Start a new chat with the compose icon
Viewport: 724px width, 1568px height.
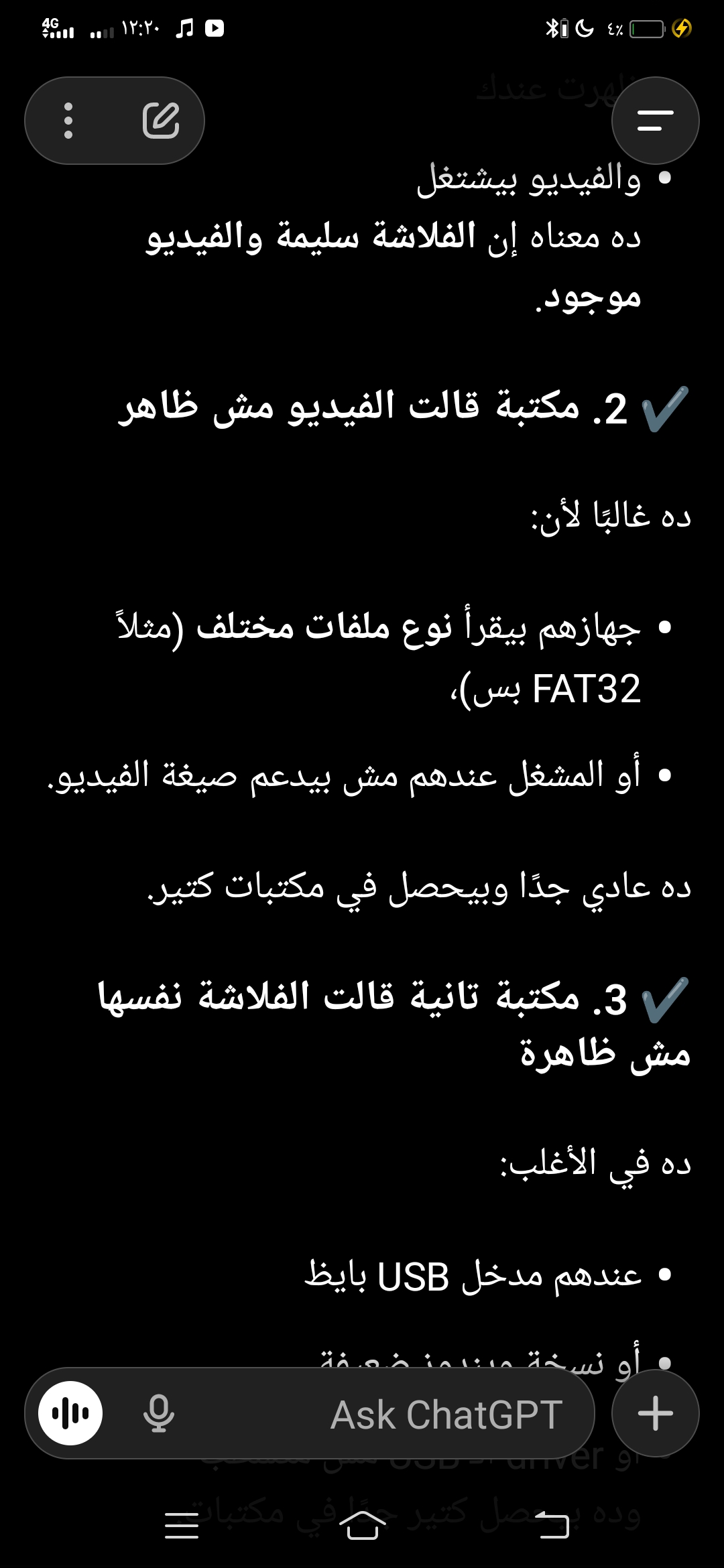(x=161, y=121)
